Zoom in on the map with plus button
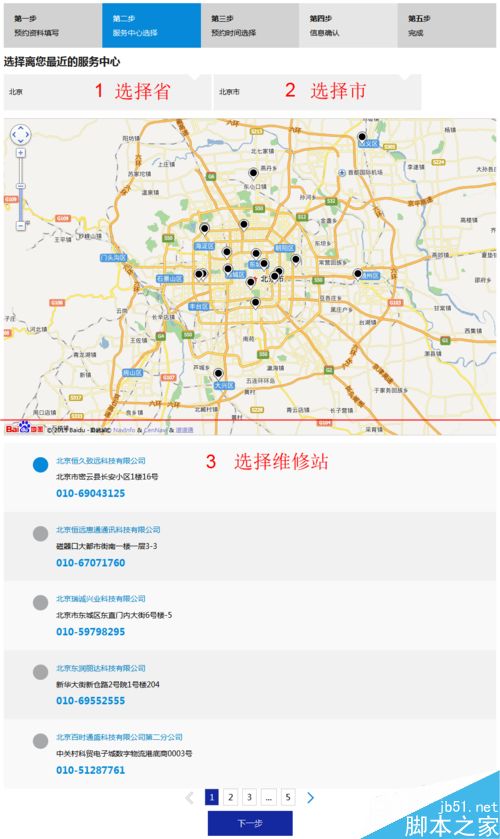The height and width of the screenshot is (839, 500). click(20, 153)
